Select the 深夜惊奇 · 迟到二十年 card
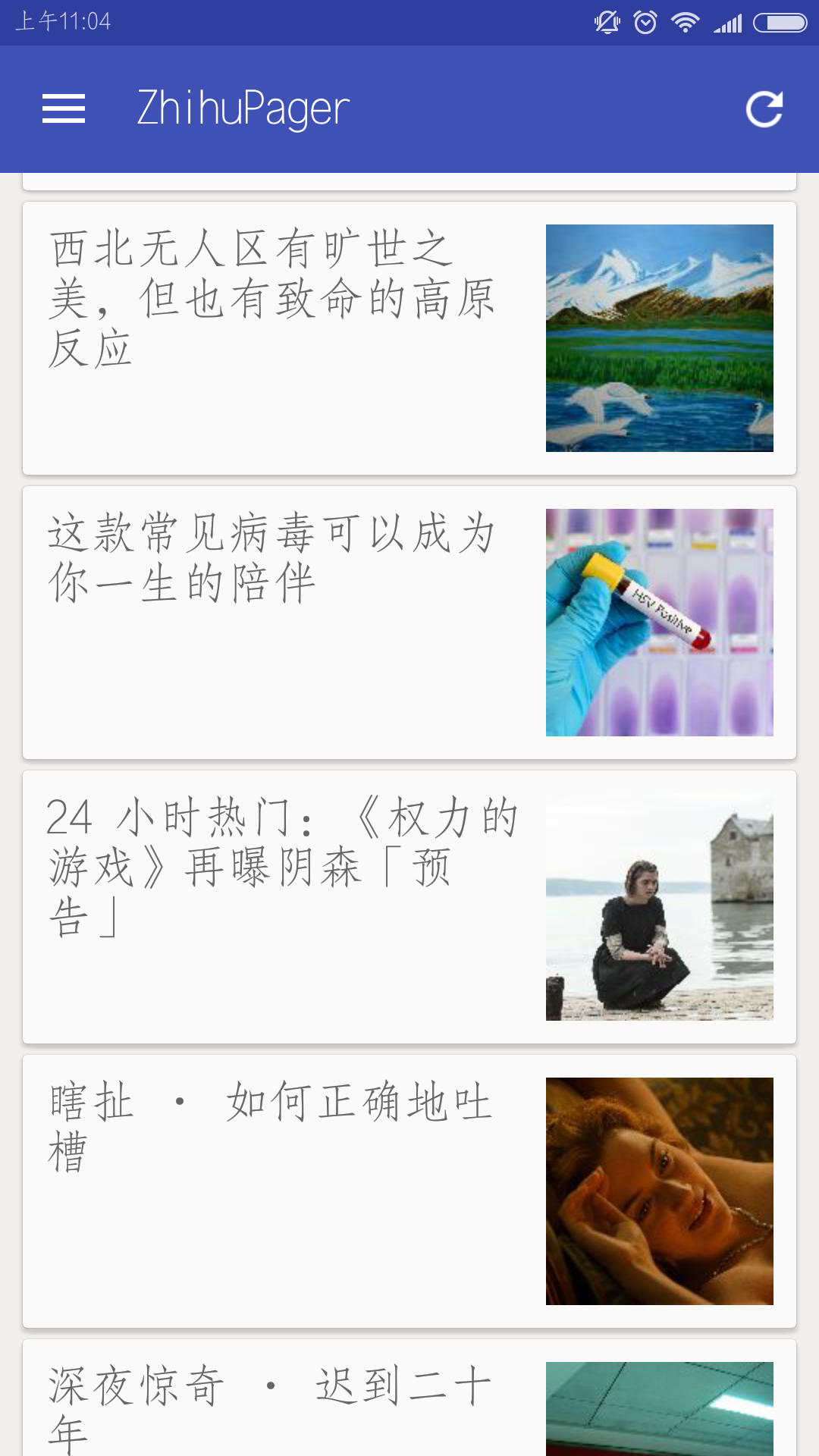819x1456 pixels. click(409, 1403)
